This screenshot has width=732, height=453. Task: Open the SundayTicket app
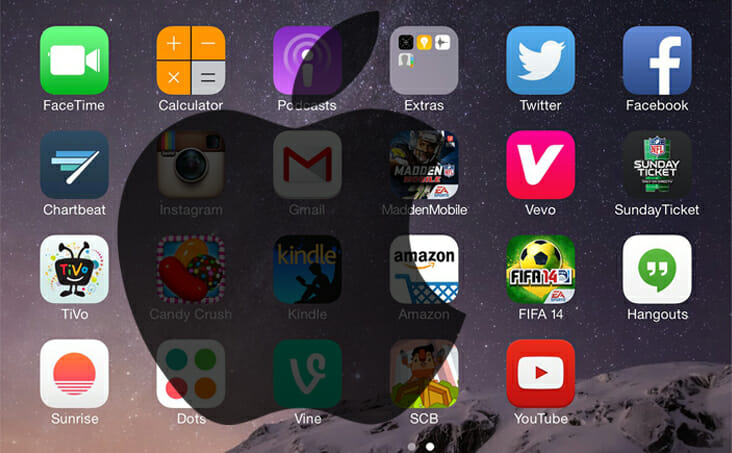(657, 165)
